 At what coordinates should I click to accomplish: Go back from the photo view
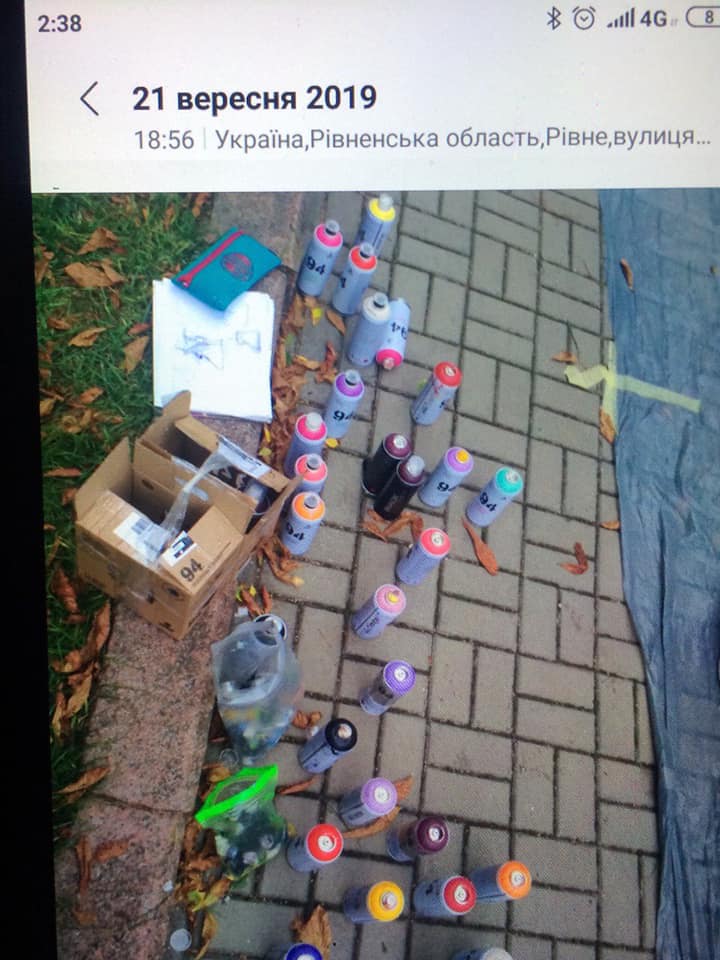coord(89,99)
